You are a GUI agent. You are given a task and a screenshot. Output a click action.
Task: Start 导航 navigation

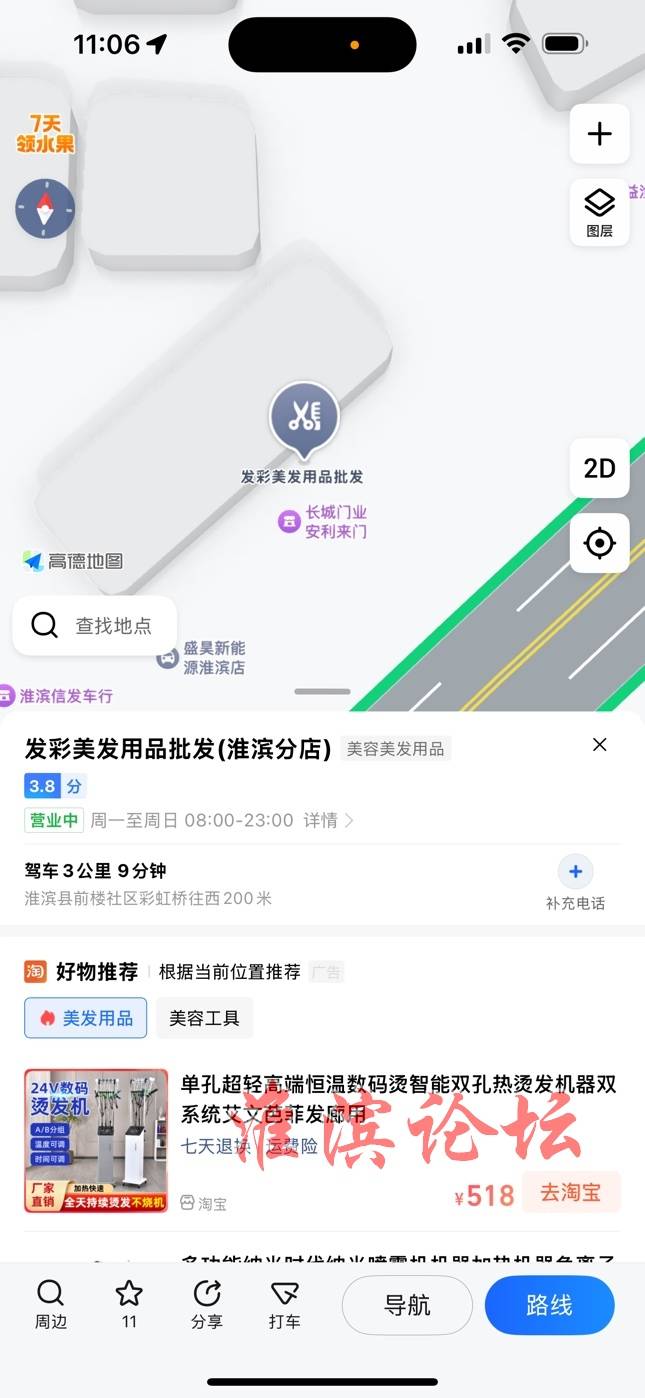pyautogui.click(x=407, y=1305)
